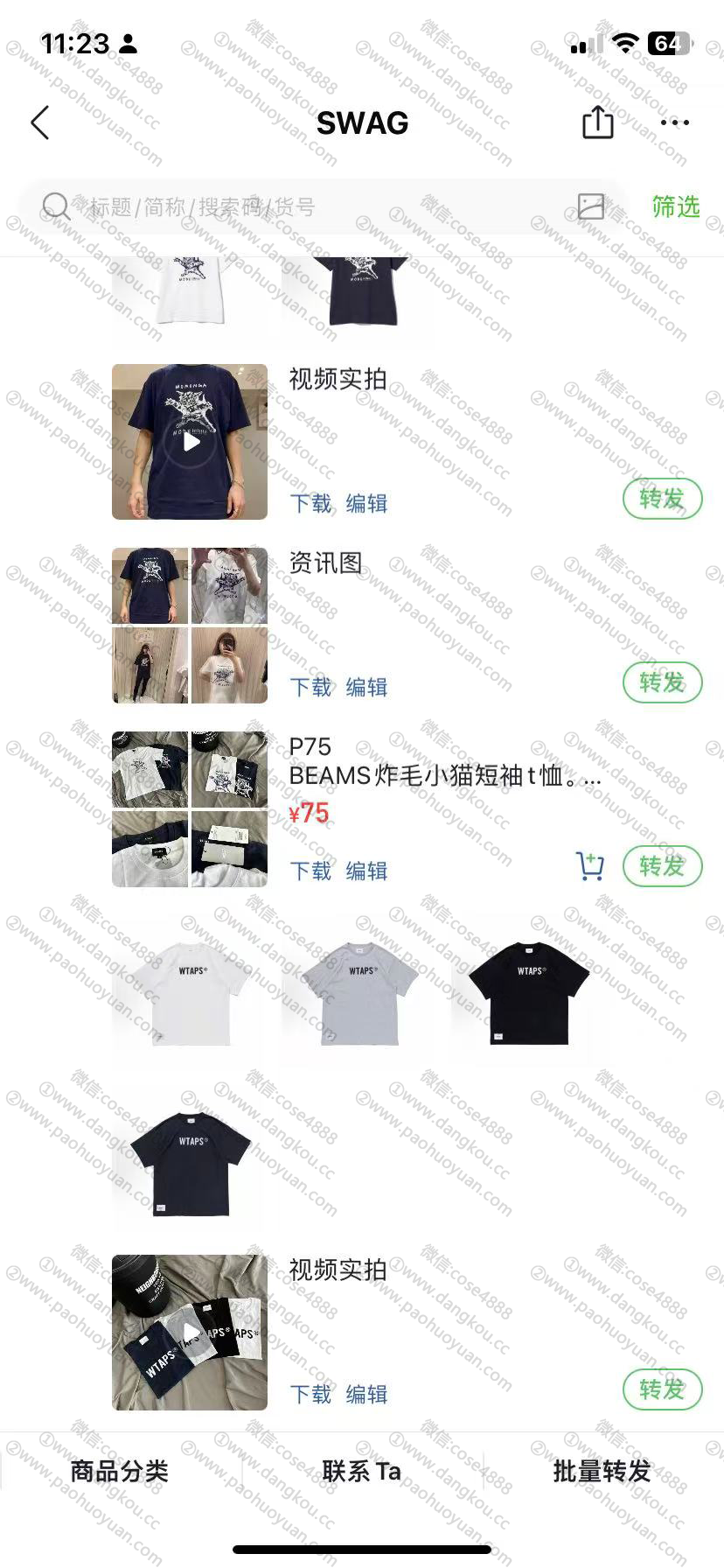This screenshot has height=1568, width=724.
Task: Open 商品分类 product categories
Action: (x=119, y=1472)
